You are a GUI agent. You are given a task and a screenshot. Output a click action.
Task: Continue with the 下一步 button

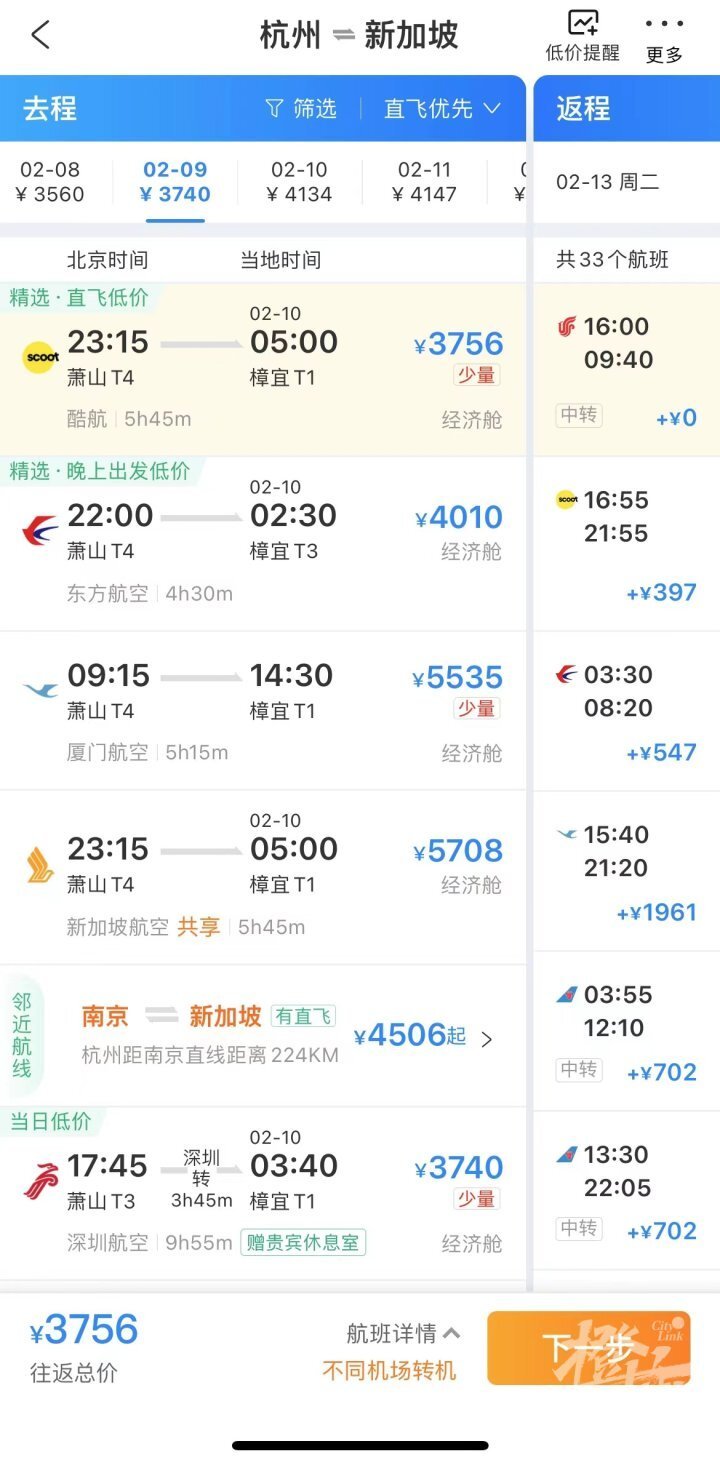589,1348
